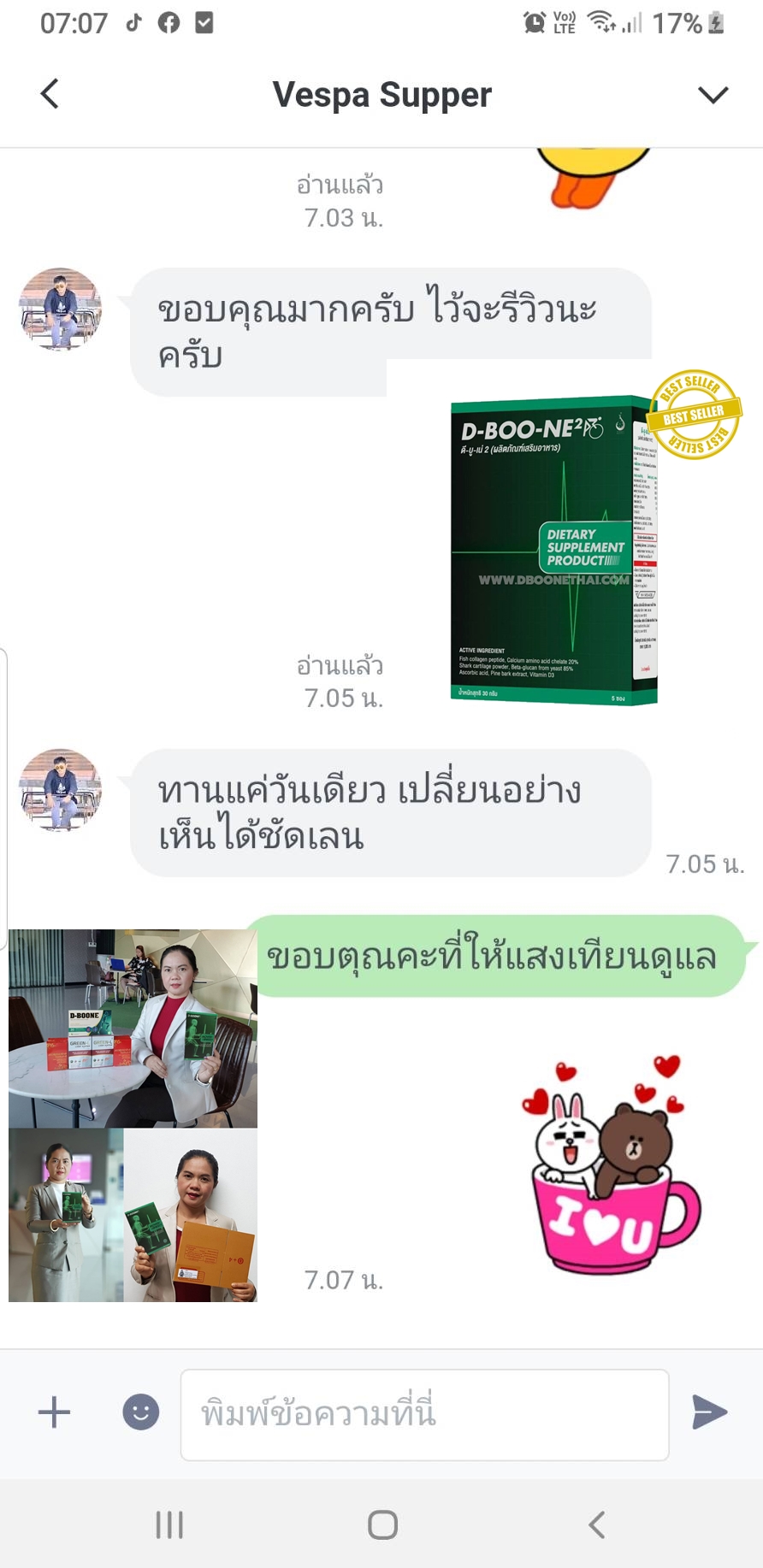Go to the system home screen

click(382, 1524)
